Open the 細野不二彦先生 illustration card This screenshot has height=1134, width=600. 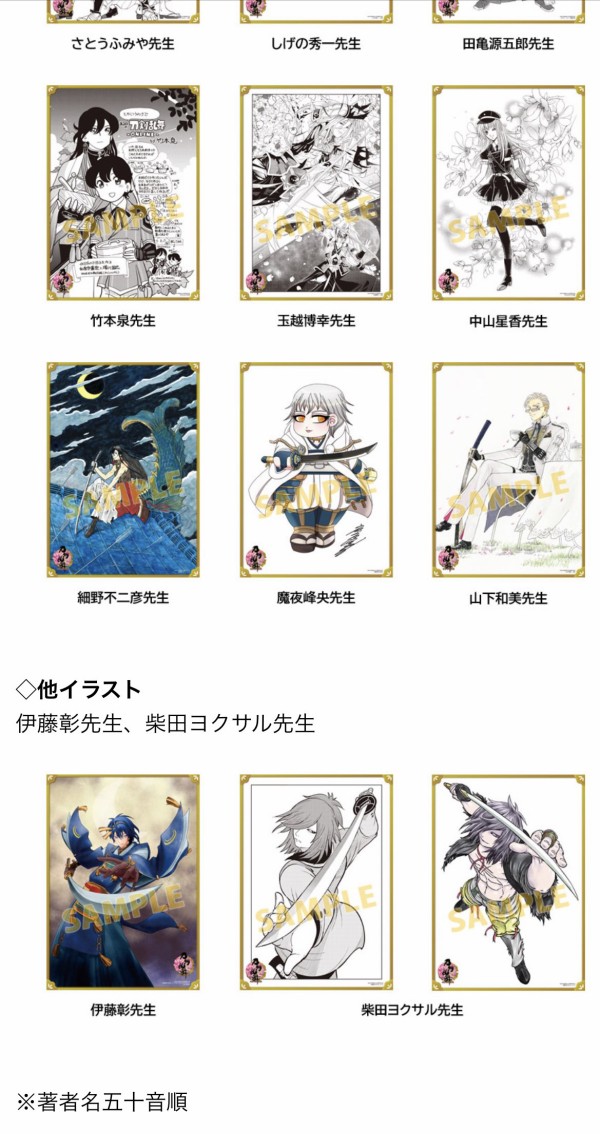(x=123, y=470)
